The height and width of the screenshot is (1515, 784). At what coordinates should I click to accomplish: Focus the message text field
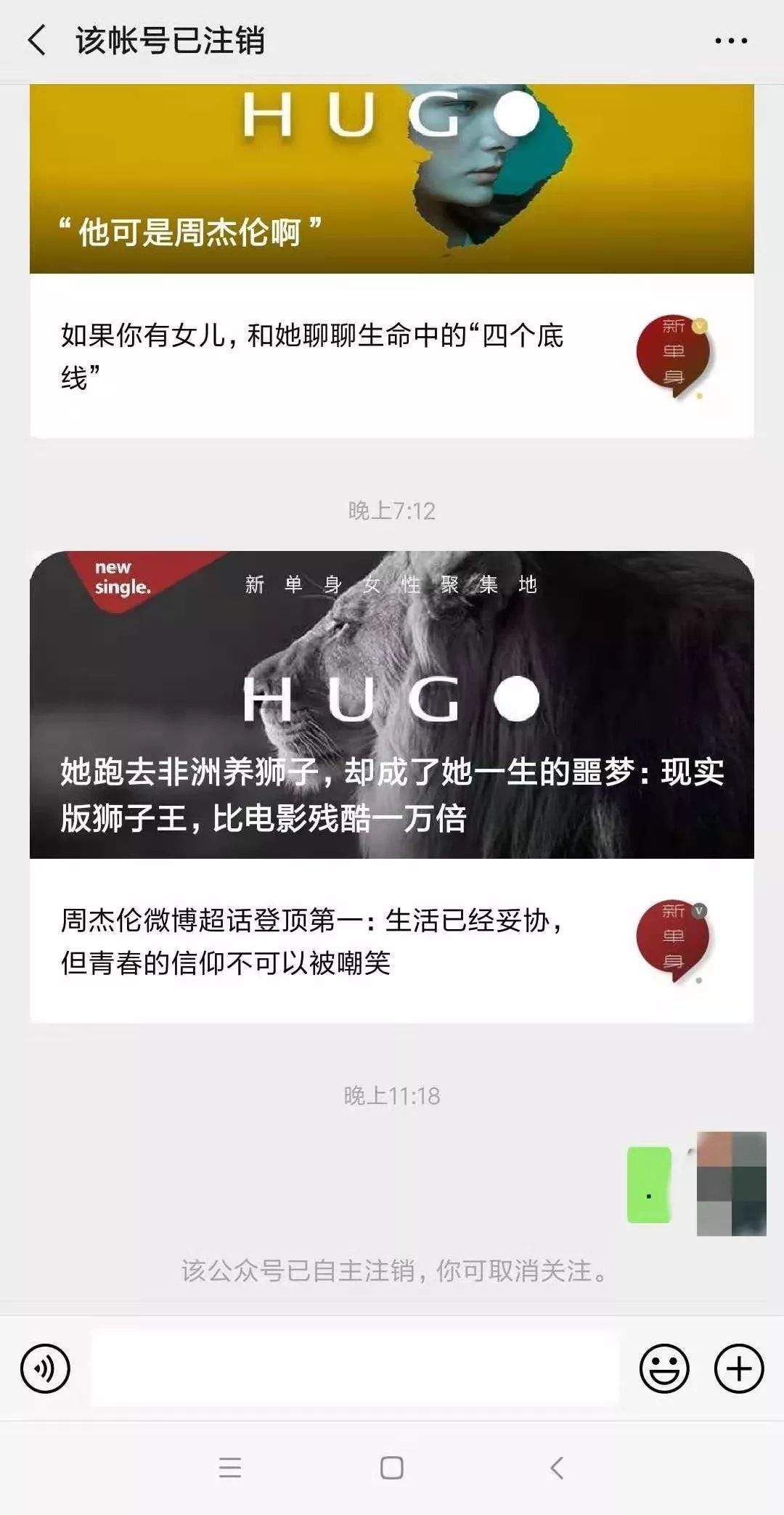[x=355, y=1368]
